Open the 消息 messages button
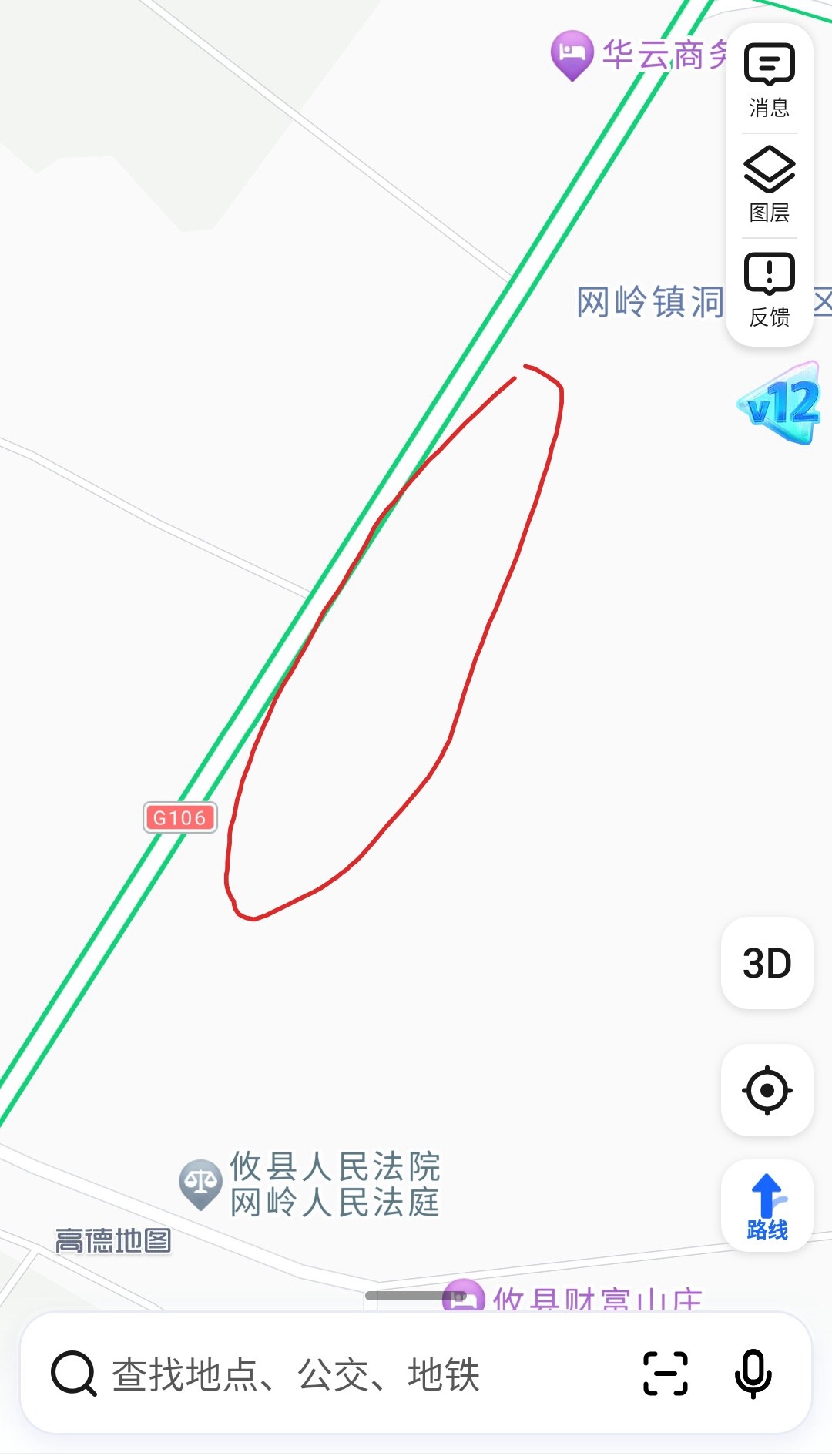 [769, 80]
